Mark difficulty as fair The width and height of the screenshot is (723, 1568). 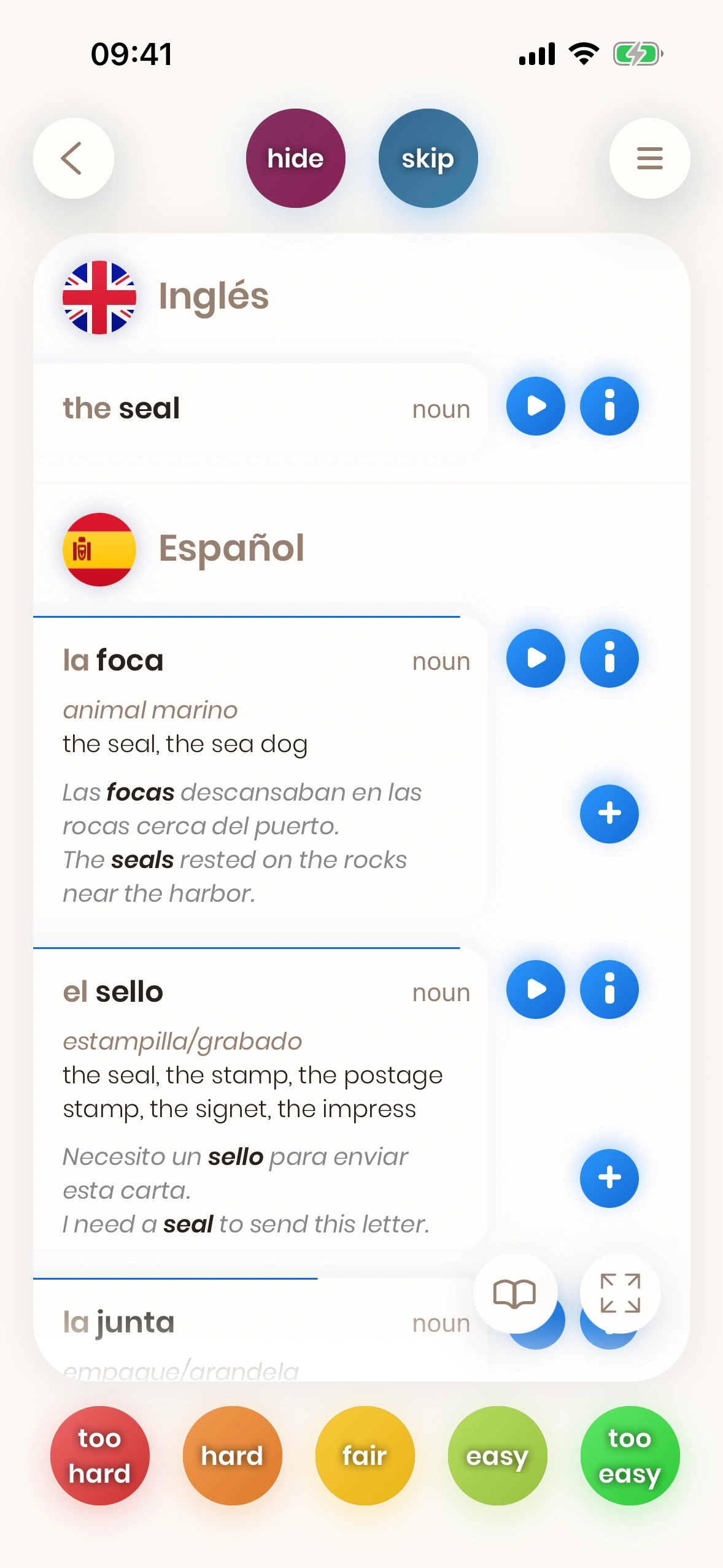click(365, 1455)
